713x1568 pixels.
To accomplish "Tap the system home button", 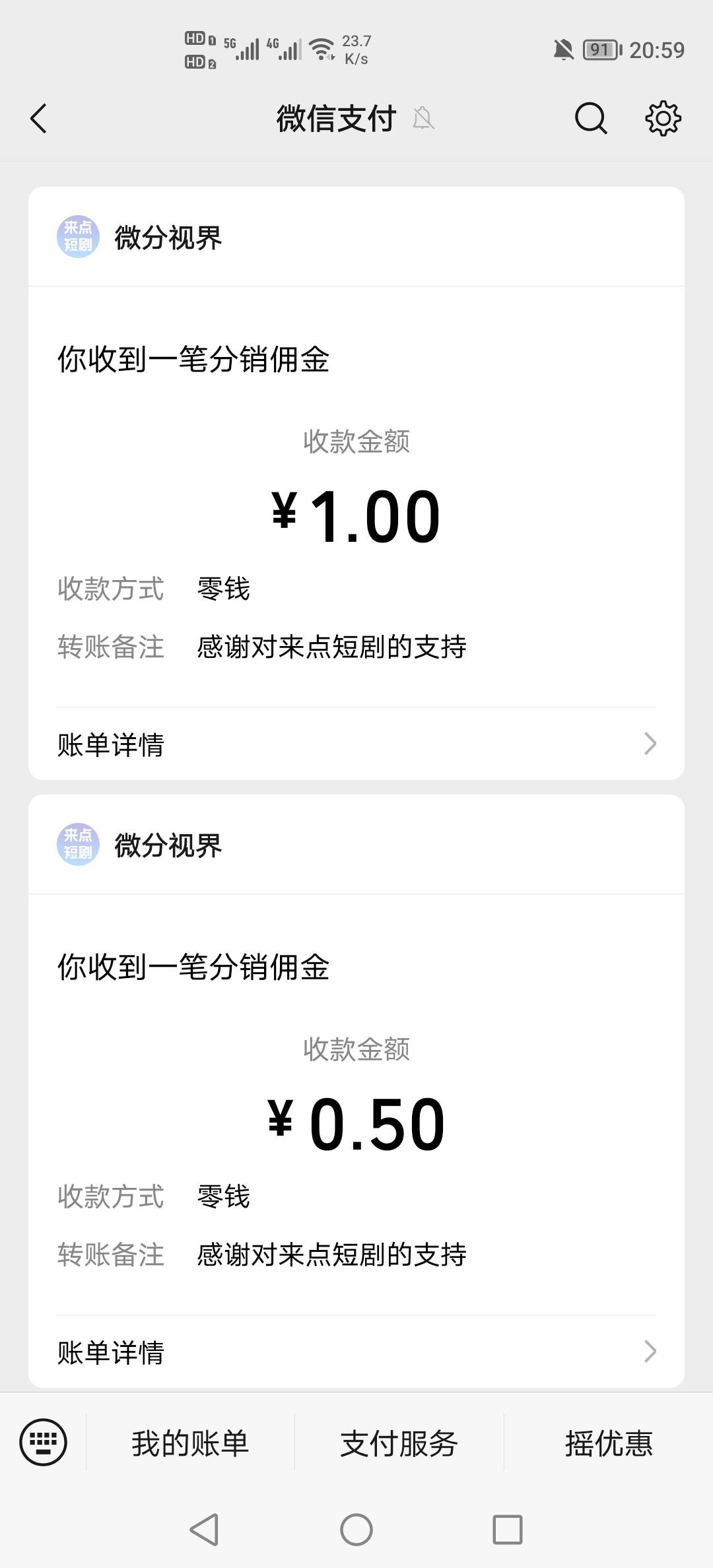I will click(356, 1529).
